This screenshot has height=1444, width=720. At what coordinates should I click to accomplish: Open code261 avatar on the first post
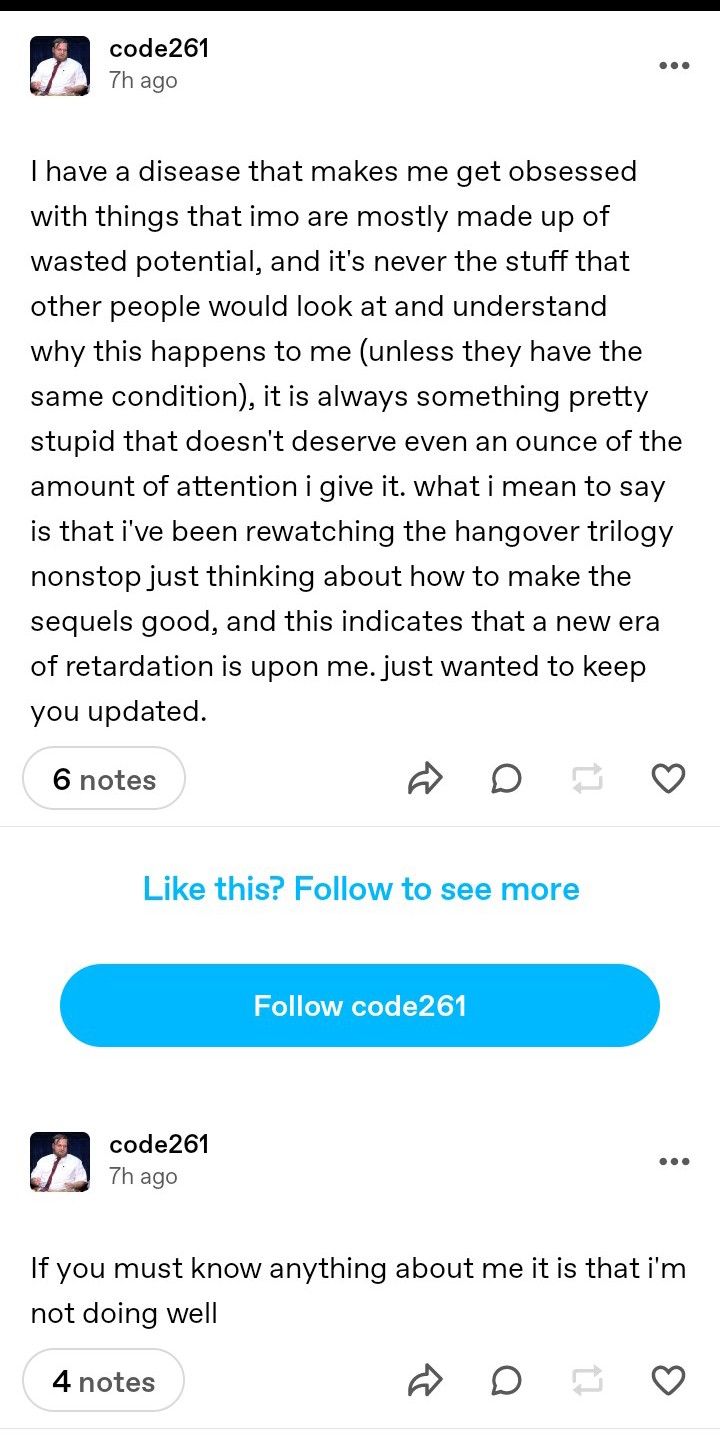coord(60,66)
